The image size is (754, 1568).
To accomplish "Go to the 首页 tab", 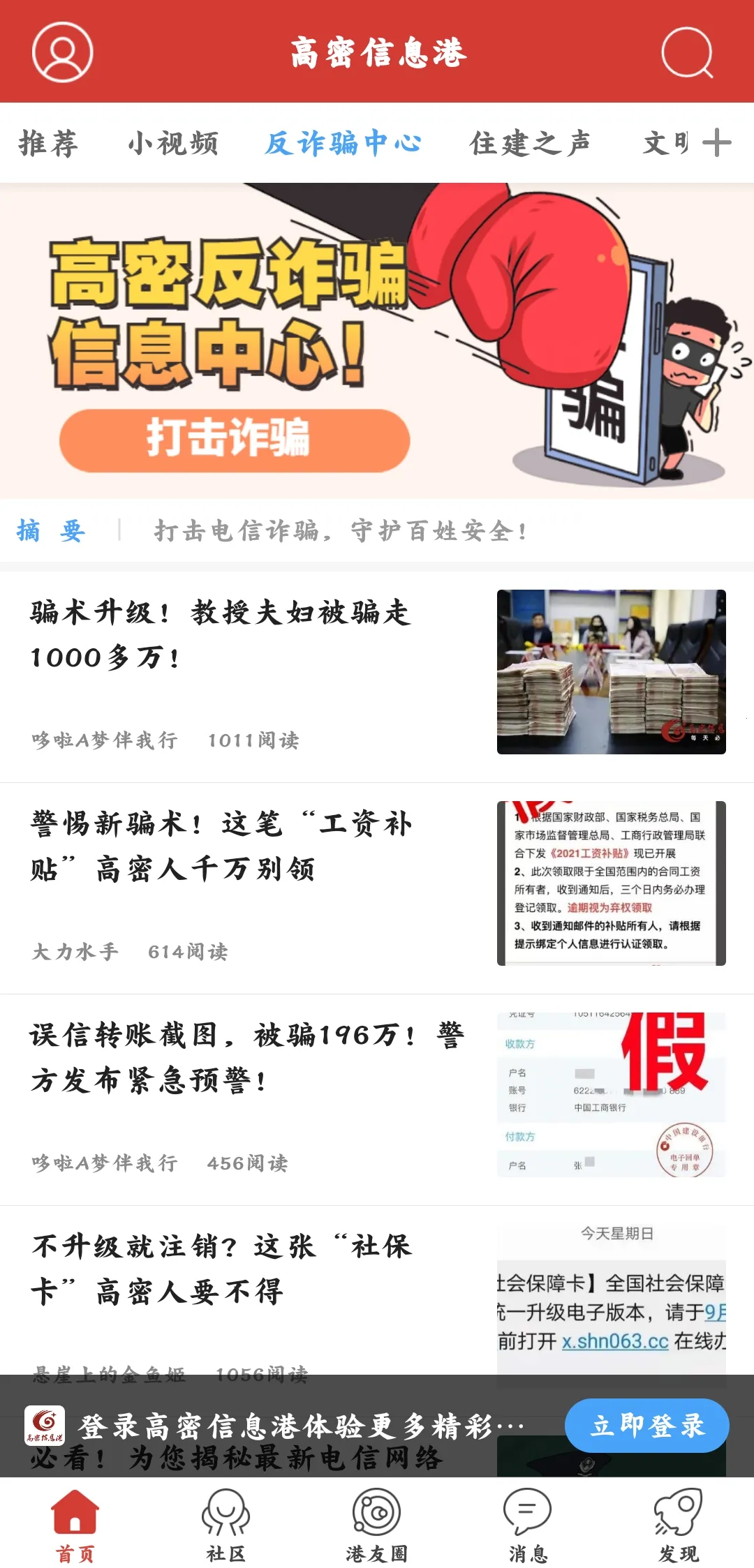I will [x=75, y=1526].
